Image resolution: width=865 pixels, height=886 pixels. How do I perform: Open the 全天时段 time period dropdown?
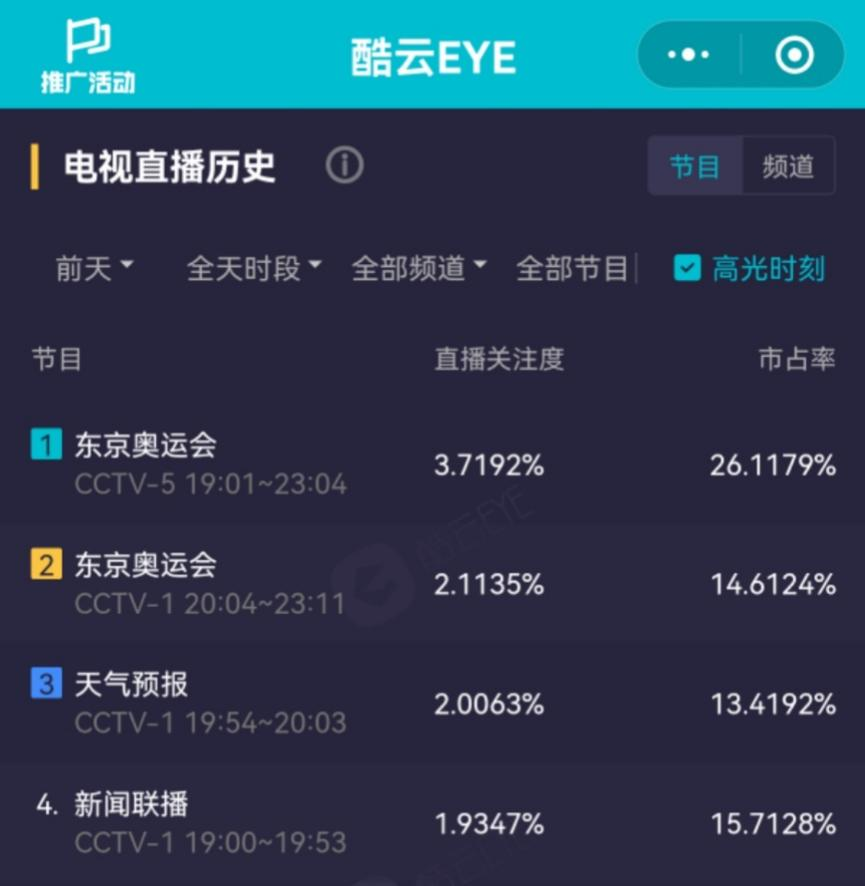coord(254,268)
